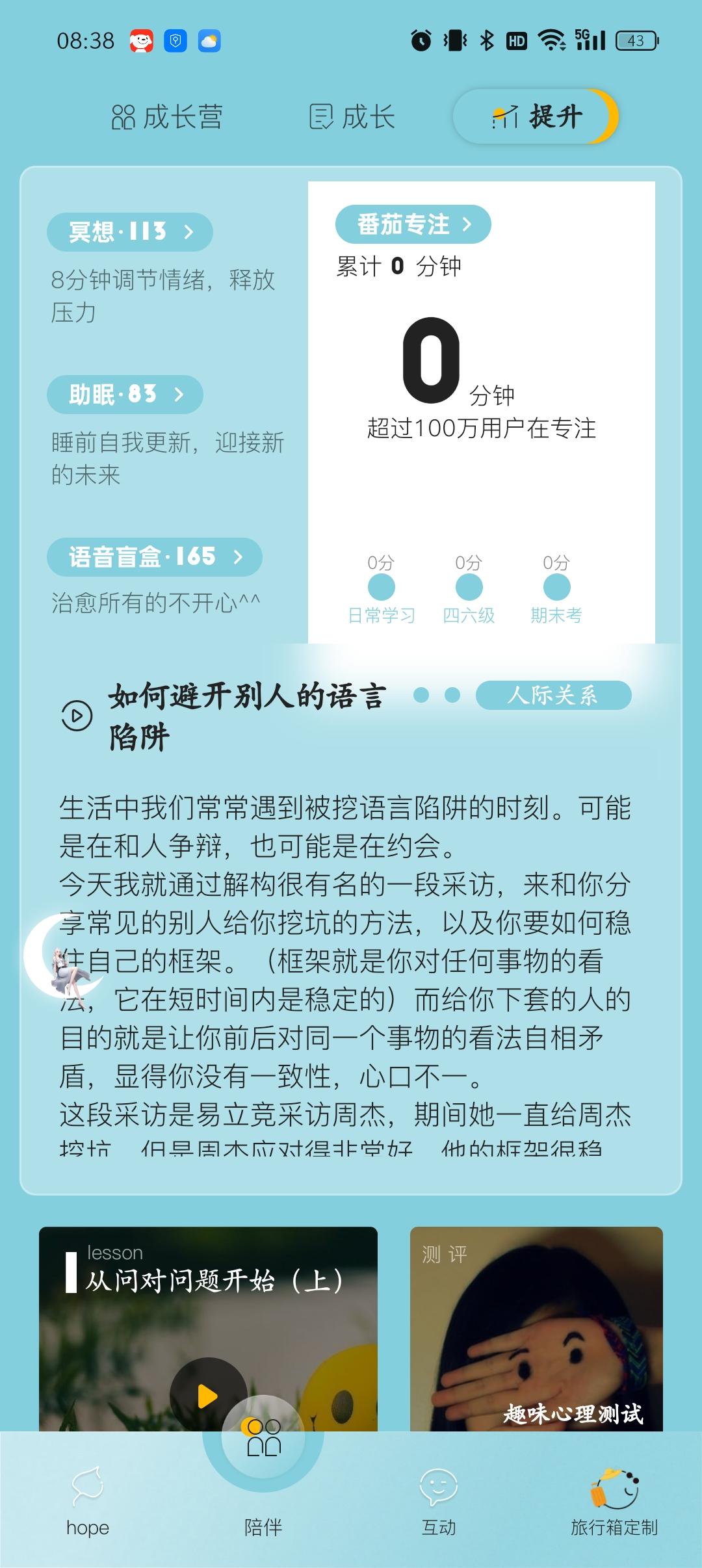Play the lesson 从问对问题开始（上）
The width and height of the screenshot is (702, 1568).
pos(207,1395)
